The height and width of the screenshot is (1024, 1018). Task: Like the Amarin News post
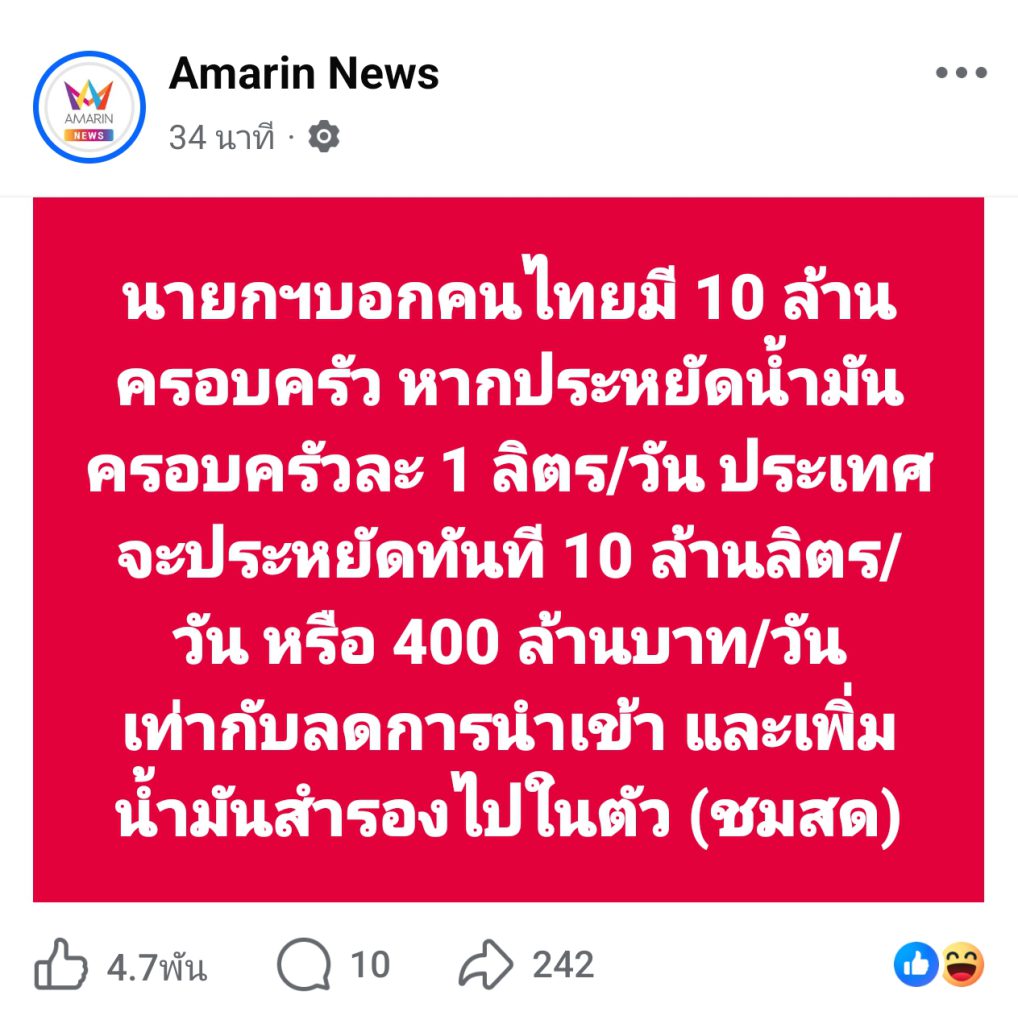tap(59, 966)
